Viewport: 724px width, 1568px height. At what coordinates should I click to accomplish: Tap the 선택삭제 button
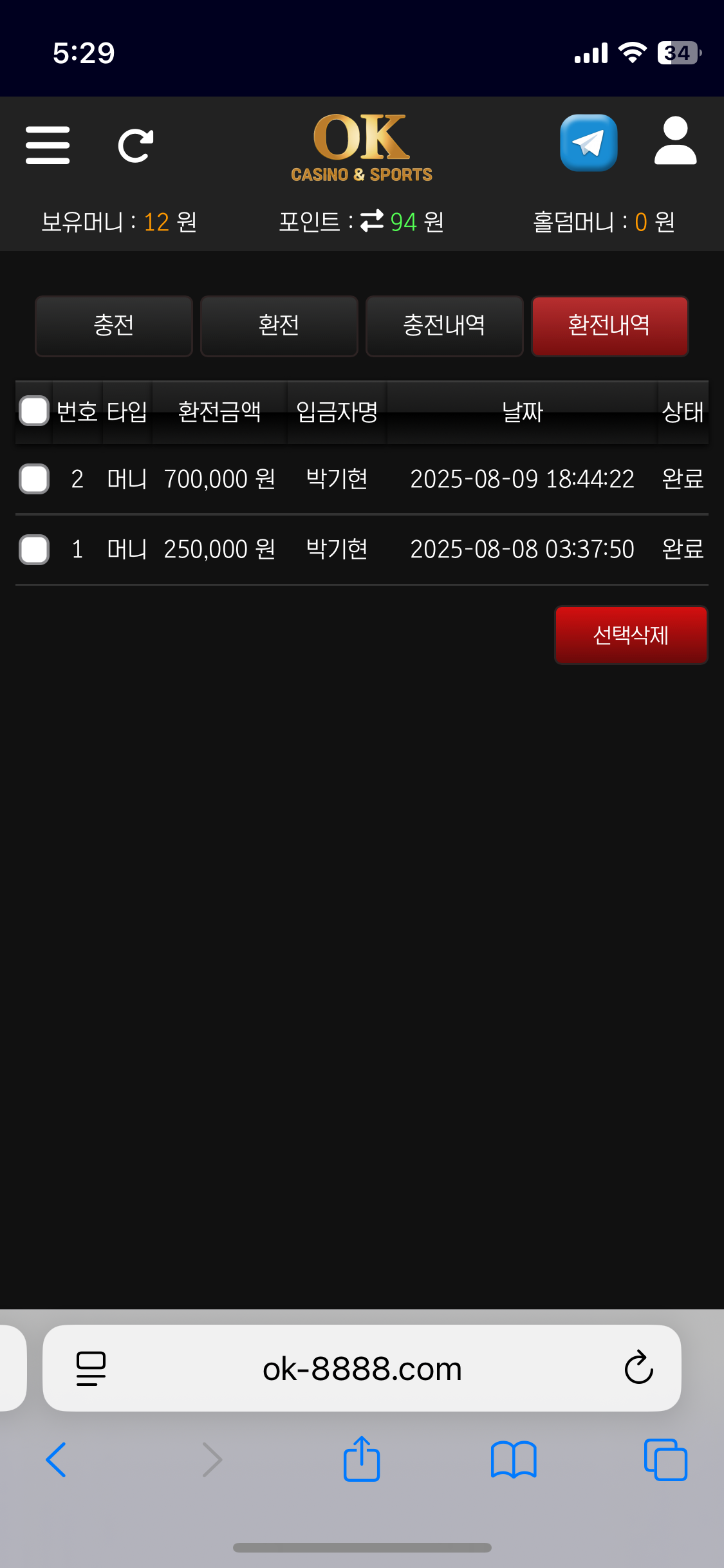tap(631, 635)
